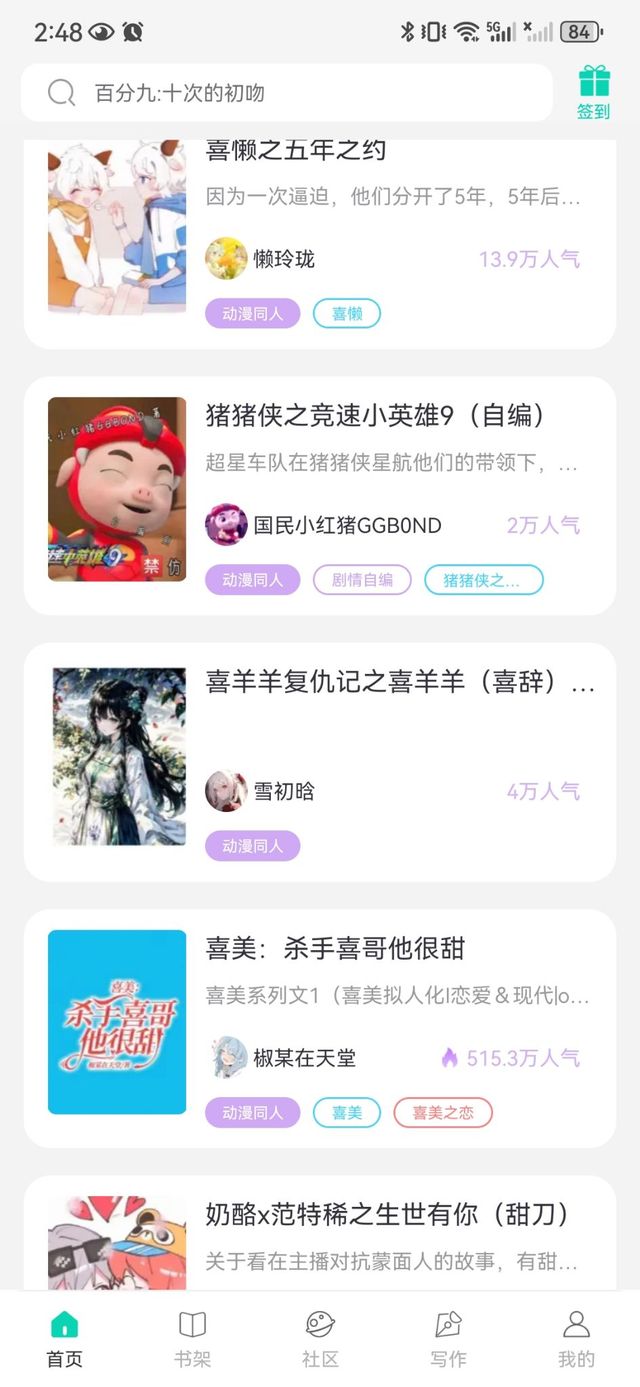Tap the 猪猪侠之... tag chip

click(x=483, y=580)
